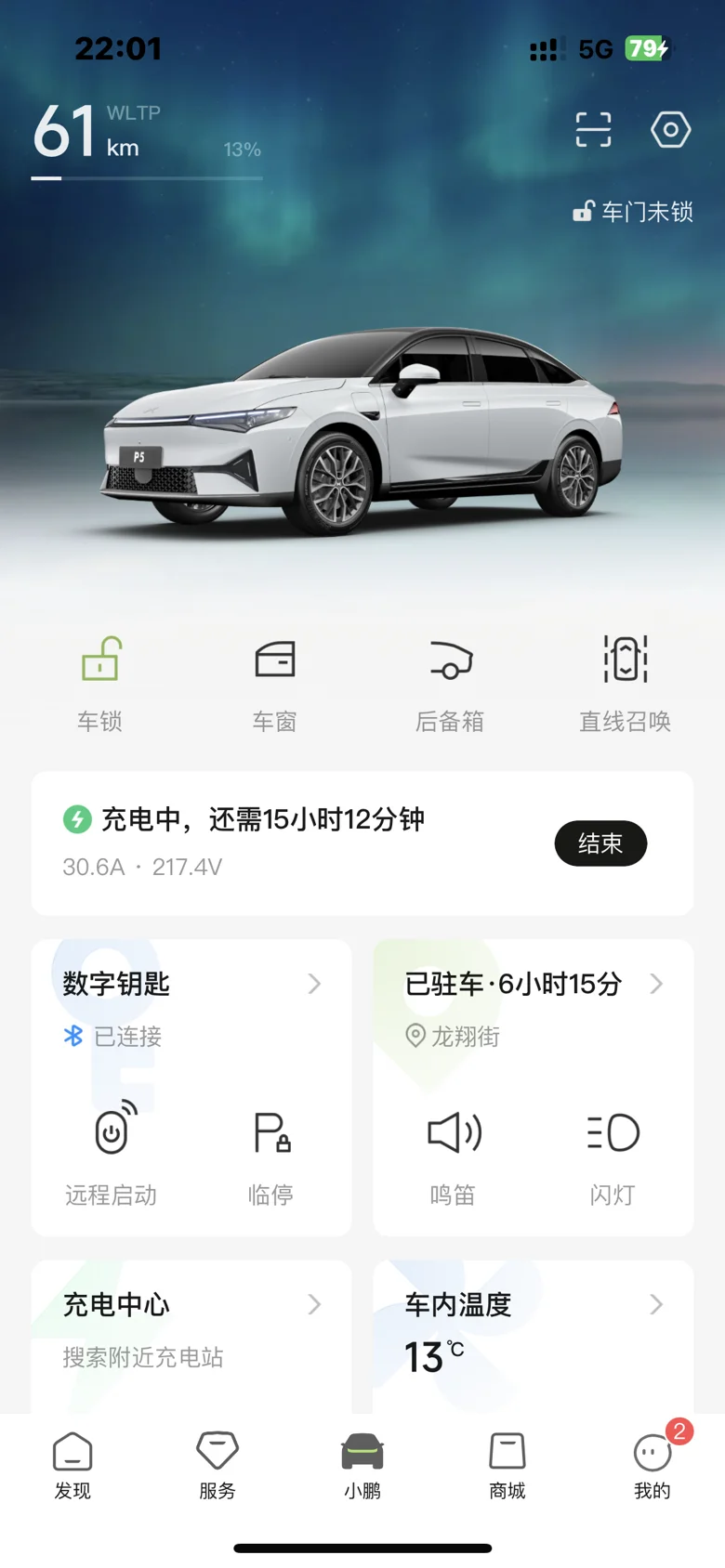Image resolution: width=725 pixels, height=1568 pixels.
Task: Open the 后备箱 trunk control
Action: tap(450, 682)
